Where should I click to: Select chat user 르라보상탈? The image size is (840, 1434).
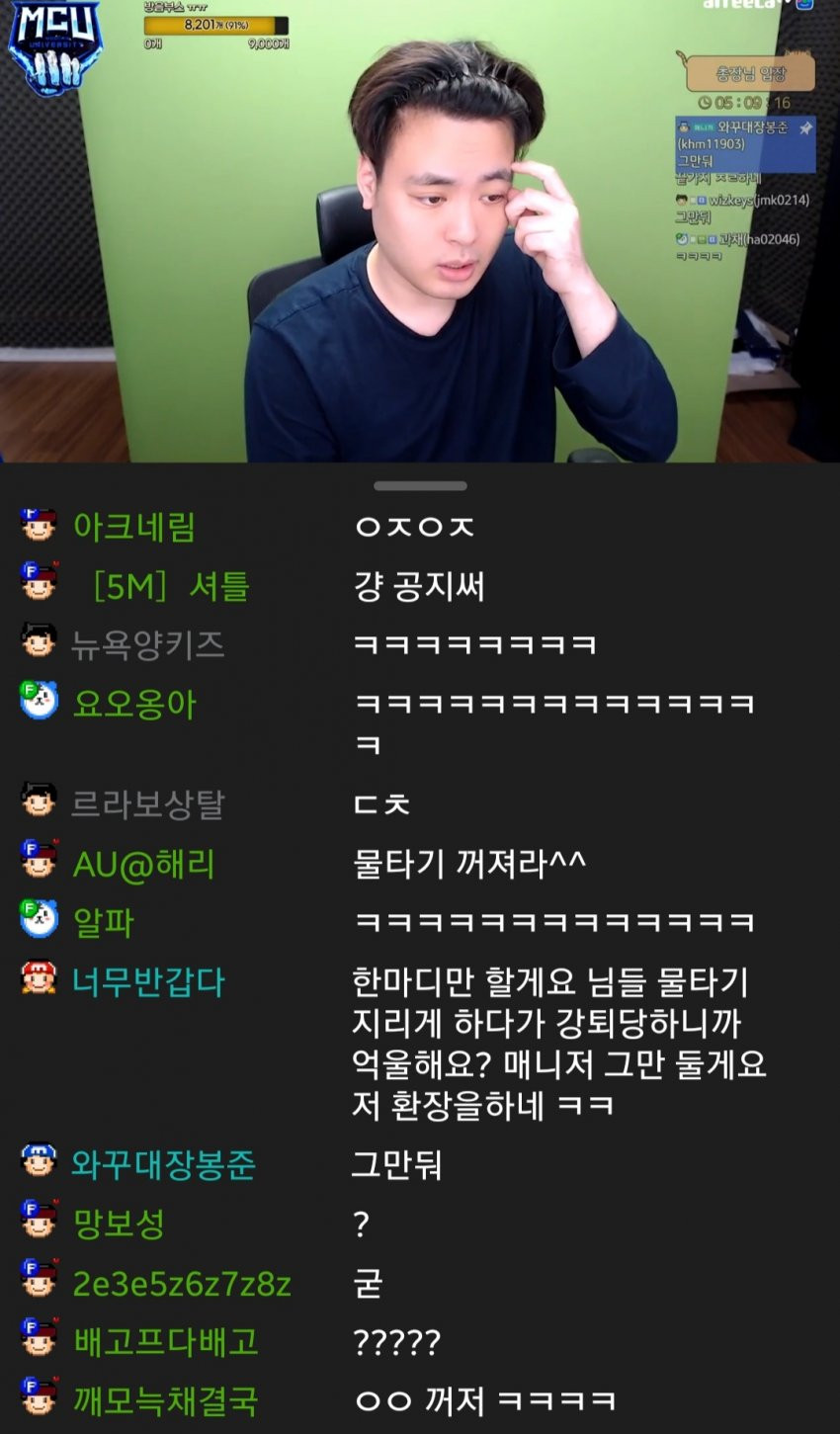(x=147, y=803)
